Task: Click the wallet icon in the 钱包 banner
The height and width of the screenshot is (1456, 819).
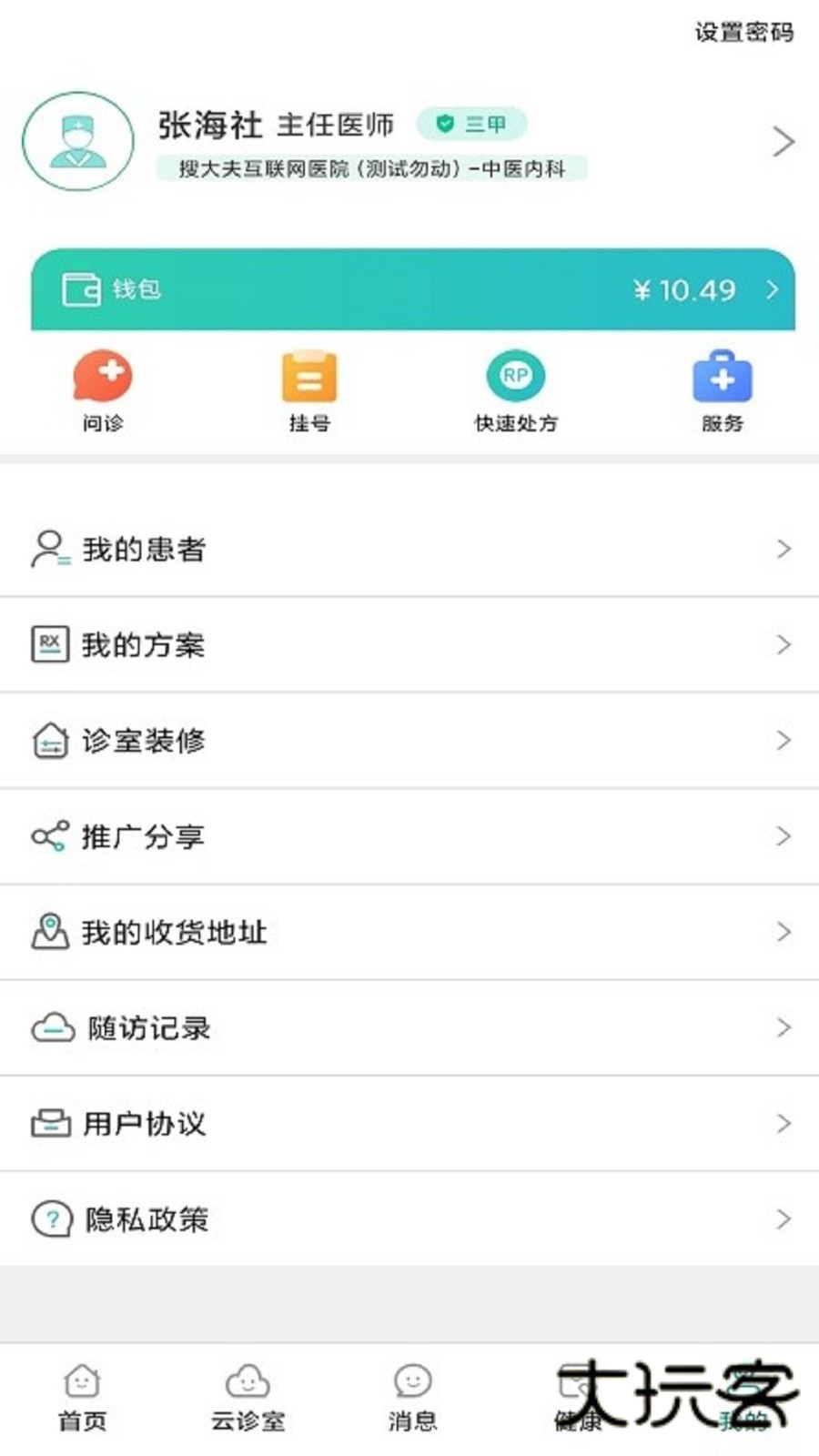Action: pyautogui.click(x=81, y=290)
